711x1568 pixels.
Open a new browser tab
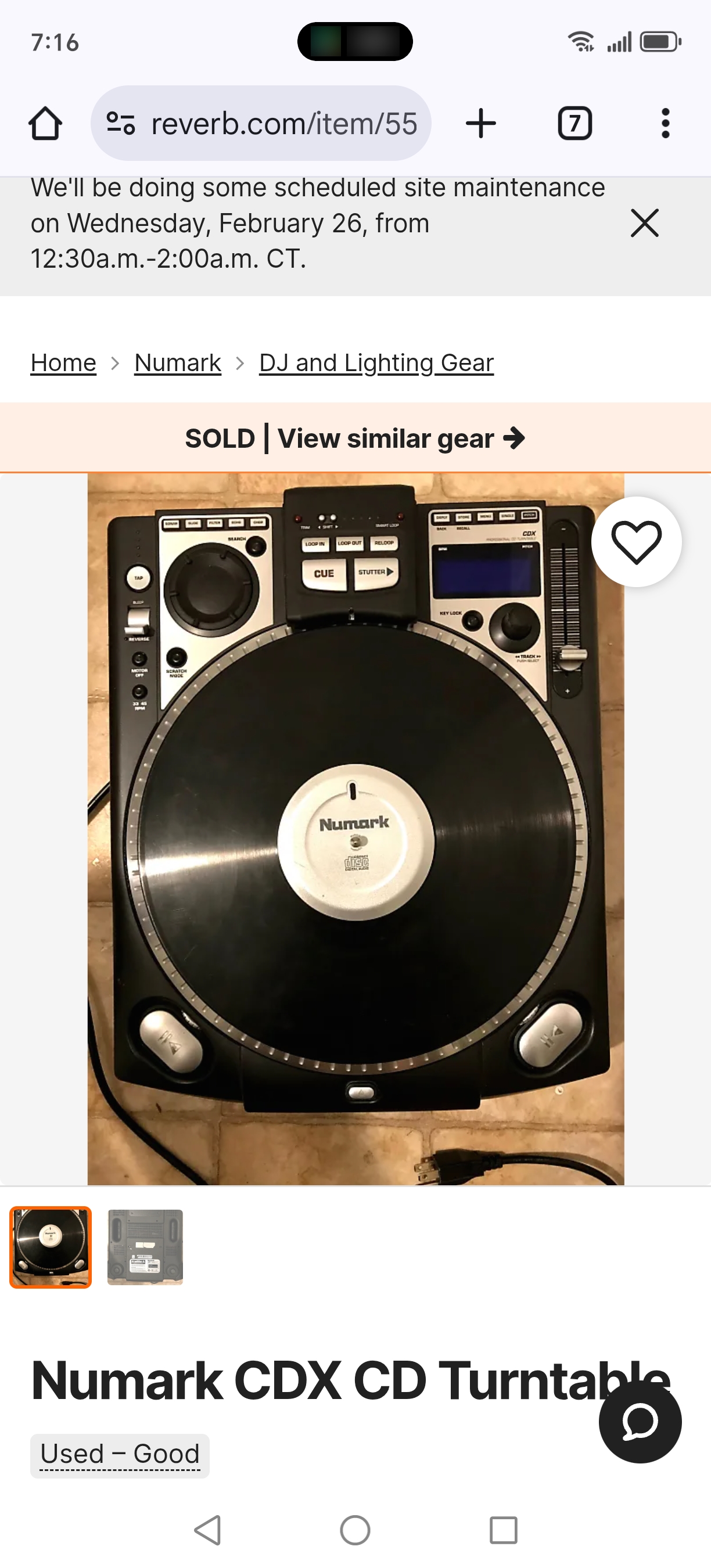coord(481,124)
